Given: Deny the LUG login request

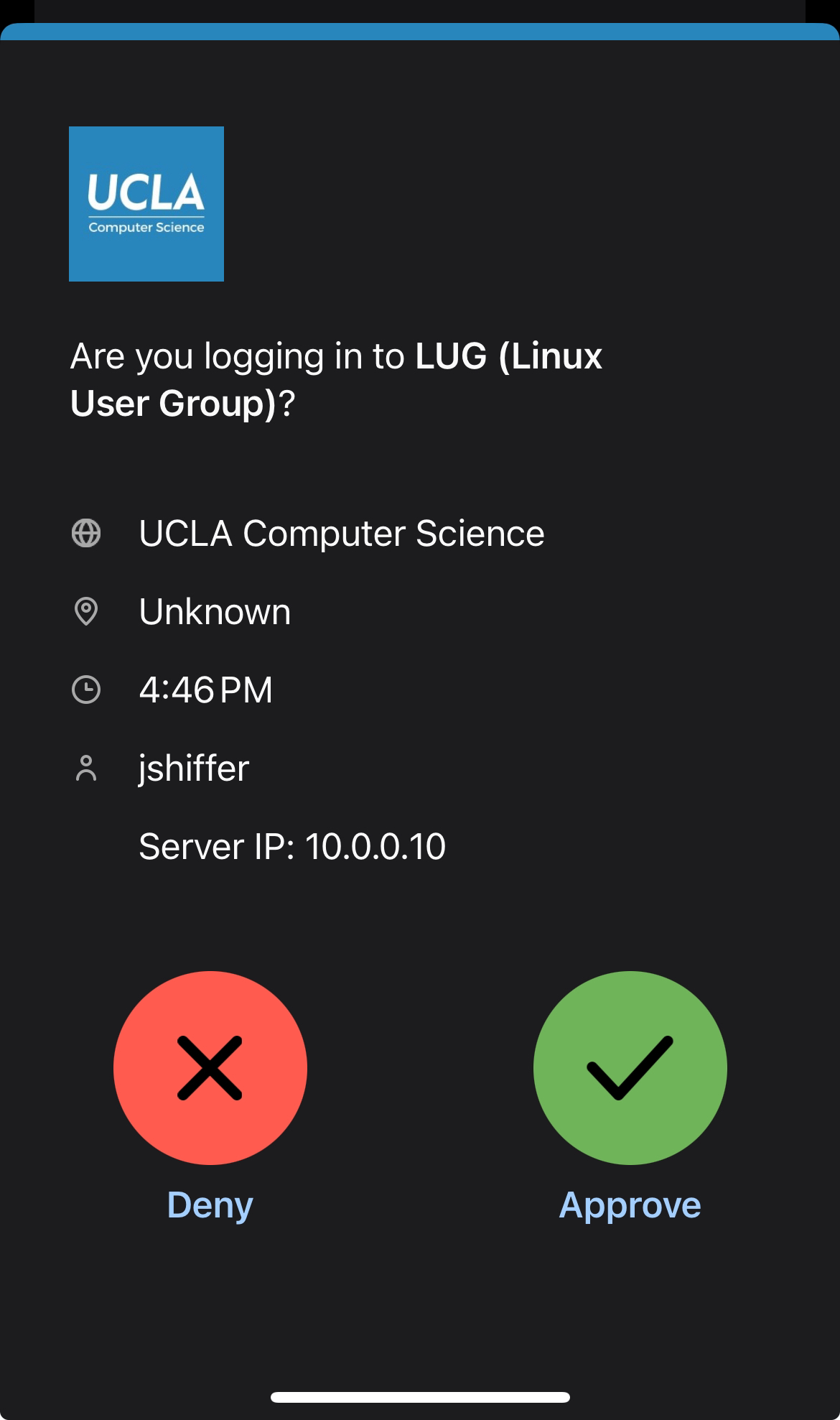Looking at the screenshot, I should click(210, 1068).
